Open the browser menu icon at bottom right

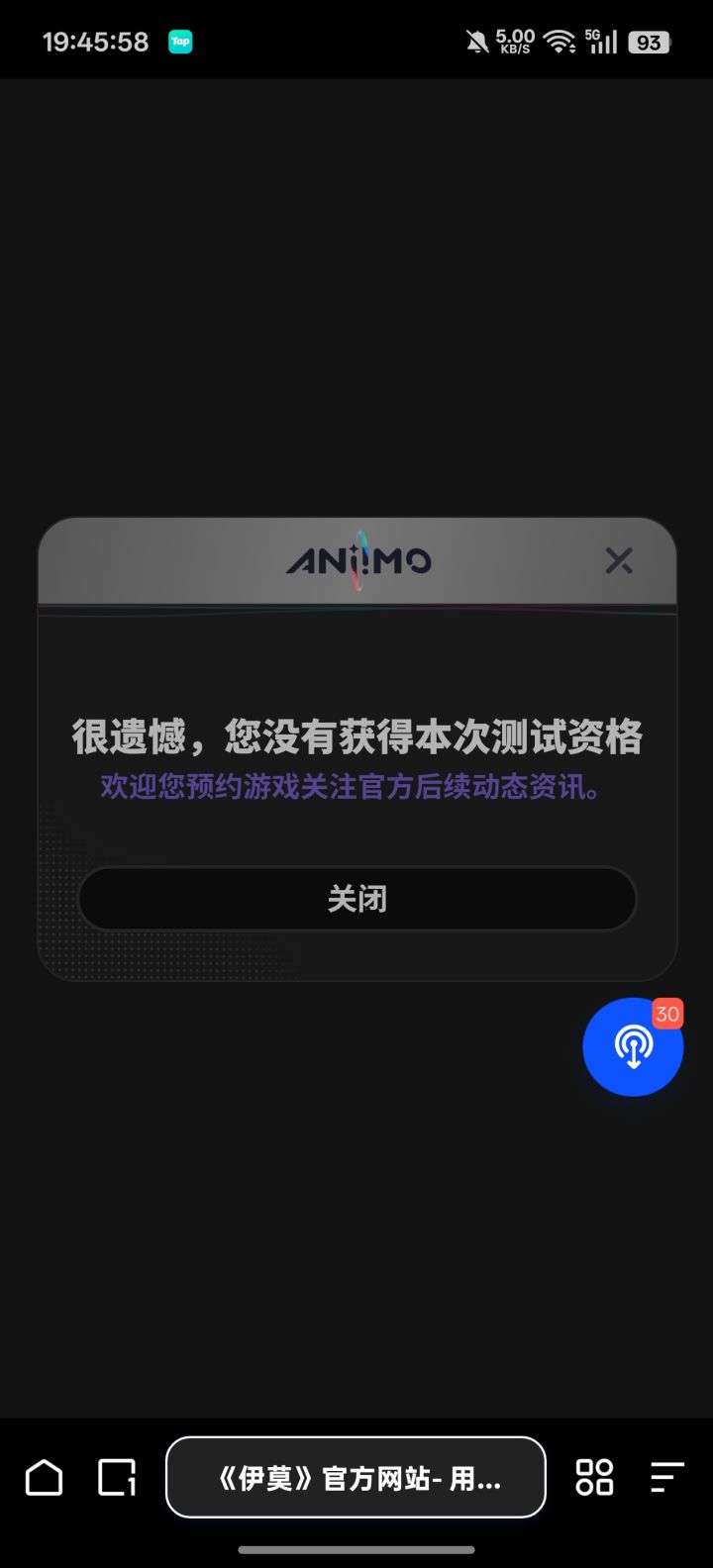[x=666, y=1477]
